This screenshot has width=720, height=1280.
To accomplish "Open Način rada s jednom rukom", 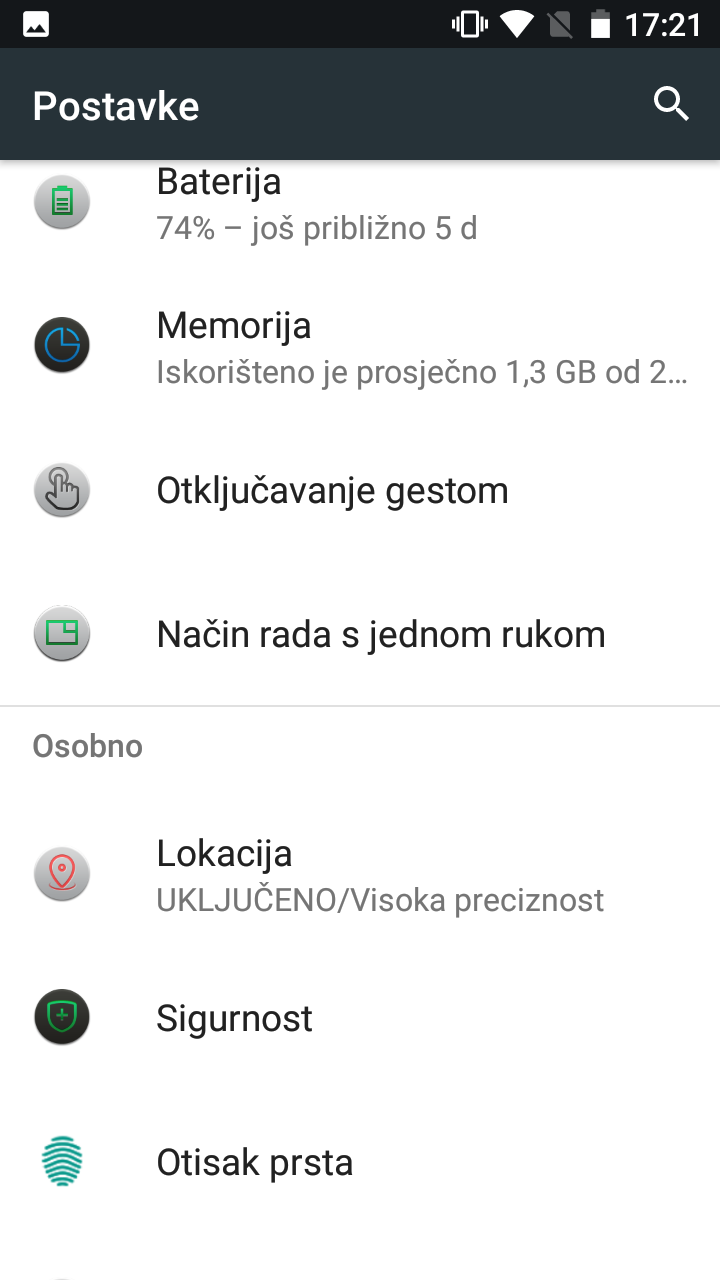I will (x=360, y=634).
